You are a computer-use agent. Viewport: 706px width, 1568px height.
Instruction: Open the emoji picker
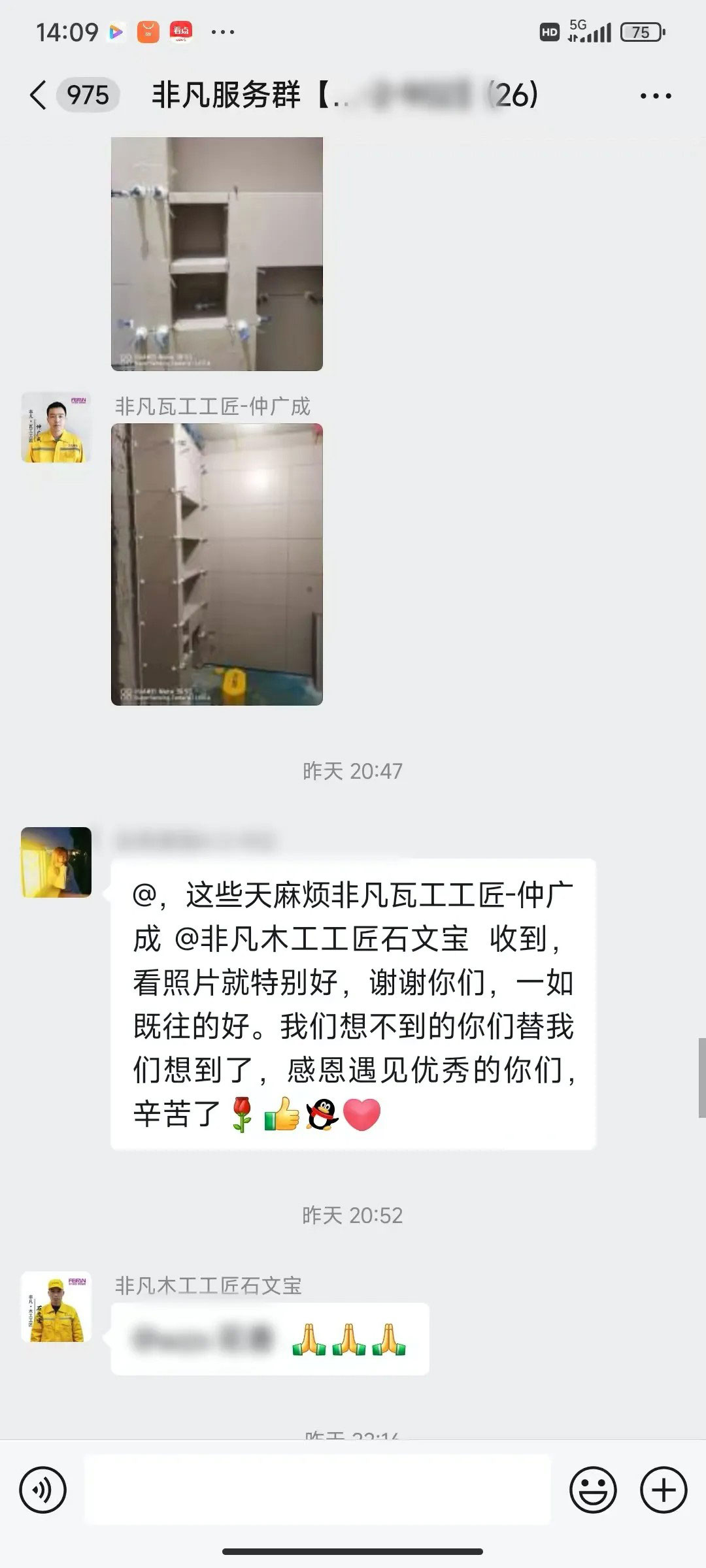tap(593, 1490)
